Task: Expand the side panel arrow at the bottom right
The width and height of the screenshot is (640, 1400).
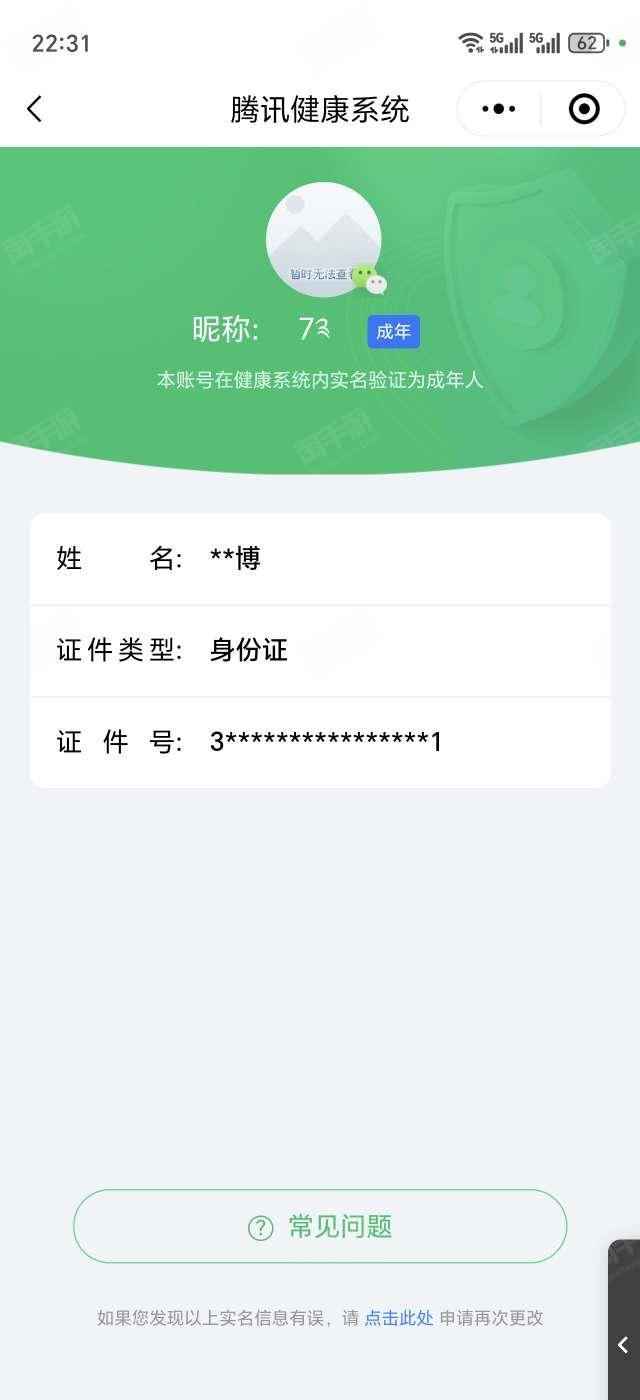Action: [x=623, y=1344]
